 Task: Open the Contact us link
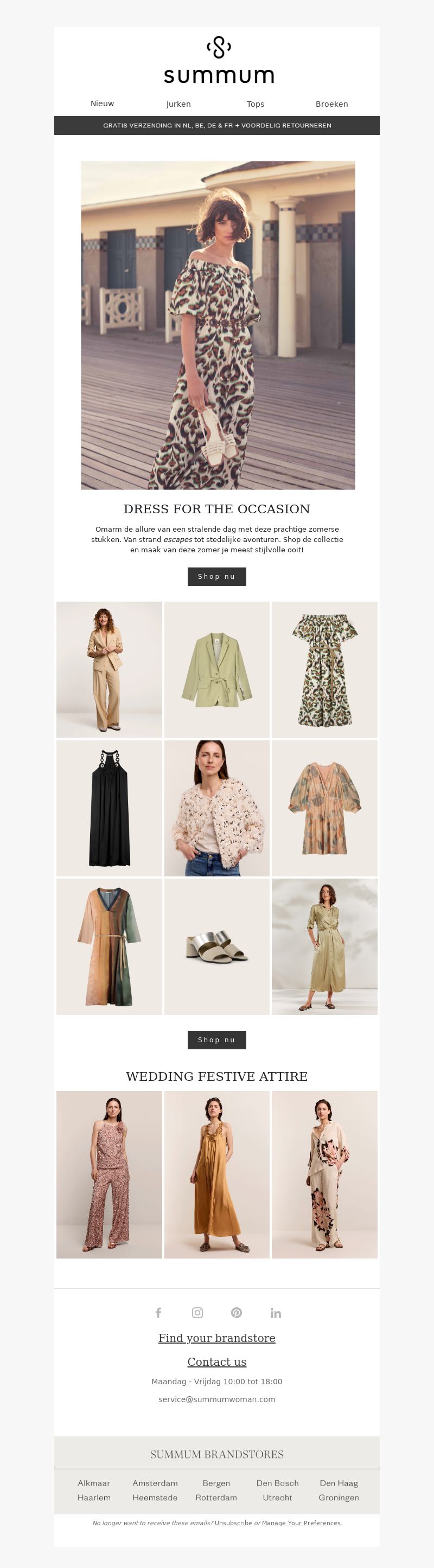[x=216, y=1361]
